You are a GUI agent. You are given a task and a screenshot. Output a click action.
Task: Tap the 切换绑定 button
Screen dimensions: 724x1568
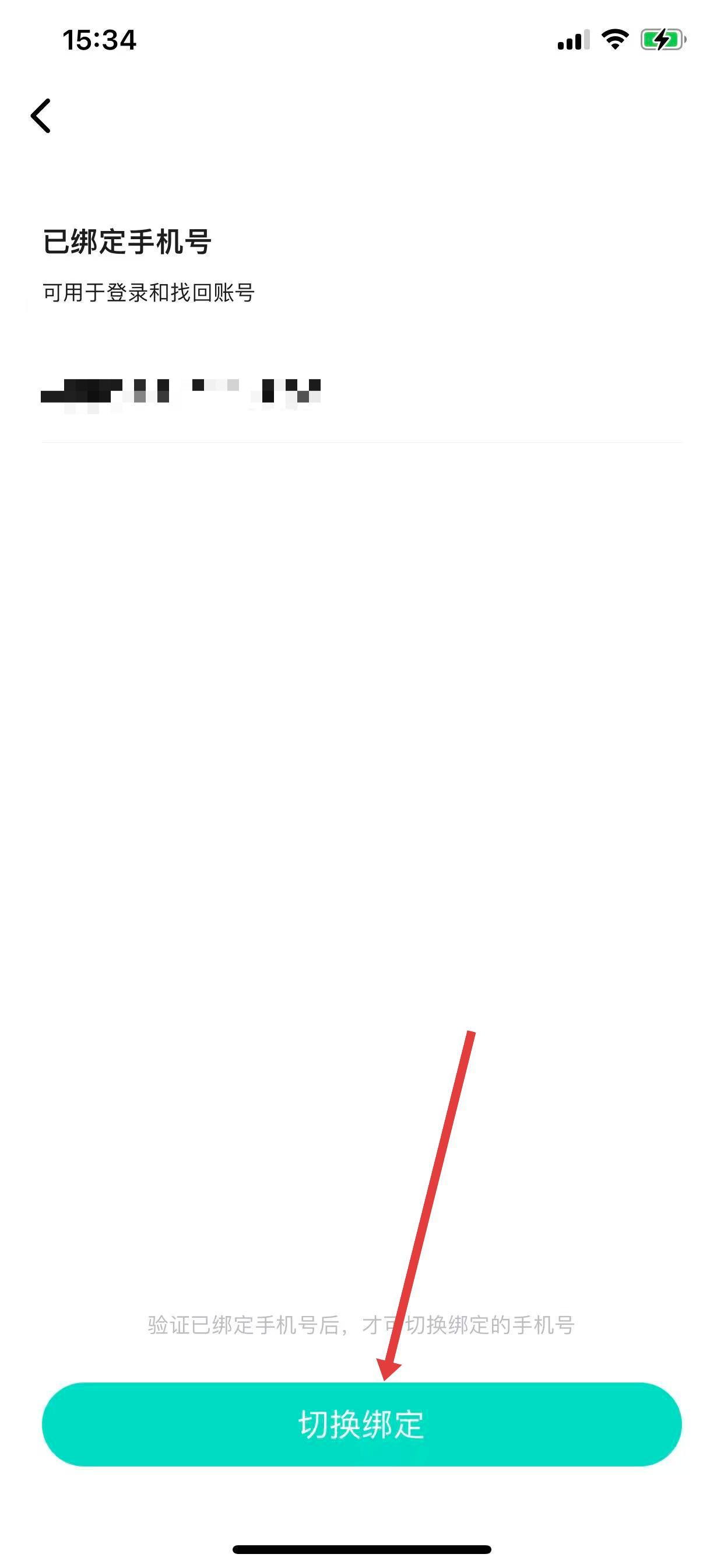pyautogui.click(x=361, y=1424)
